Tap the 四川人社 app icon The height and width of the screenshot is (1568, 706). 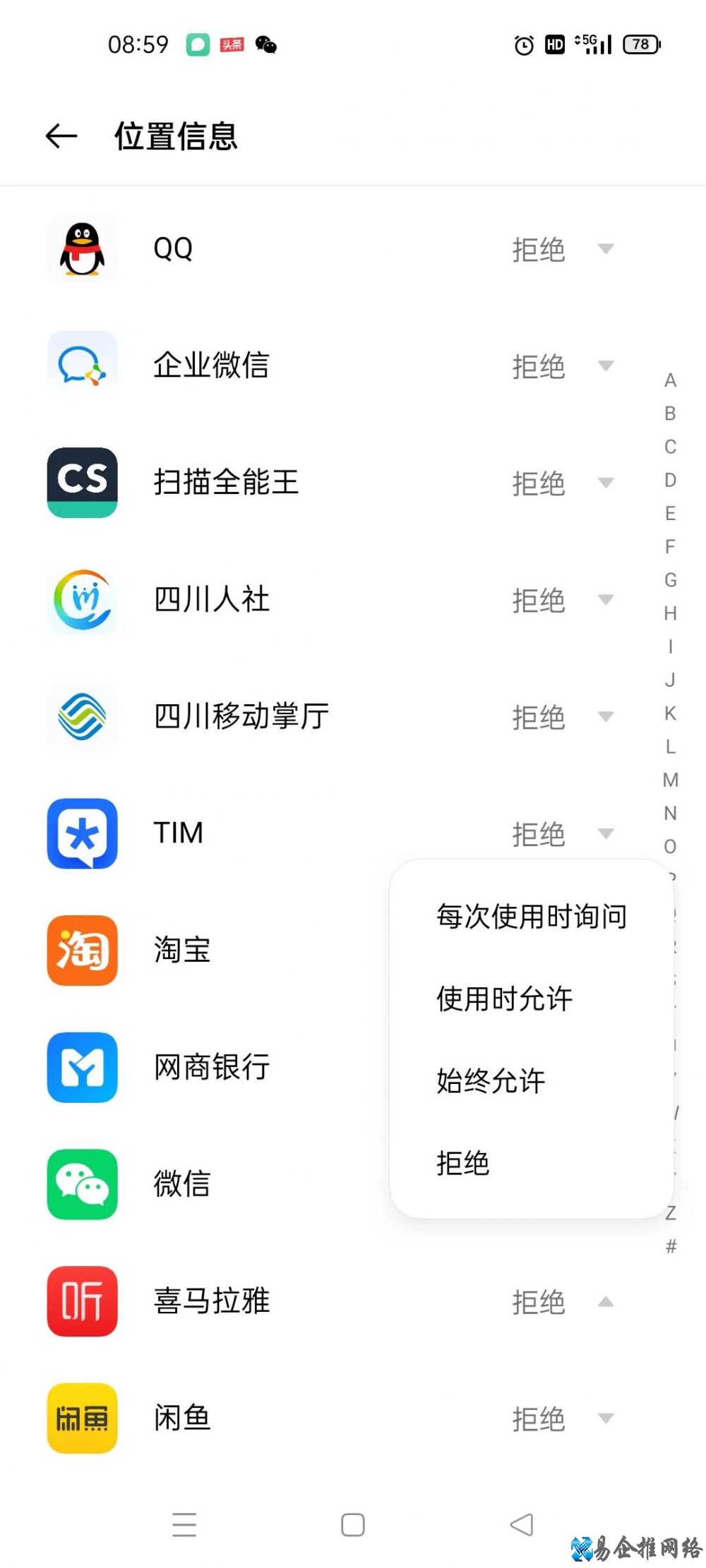[x=80, y=600]
